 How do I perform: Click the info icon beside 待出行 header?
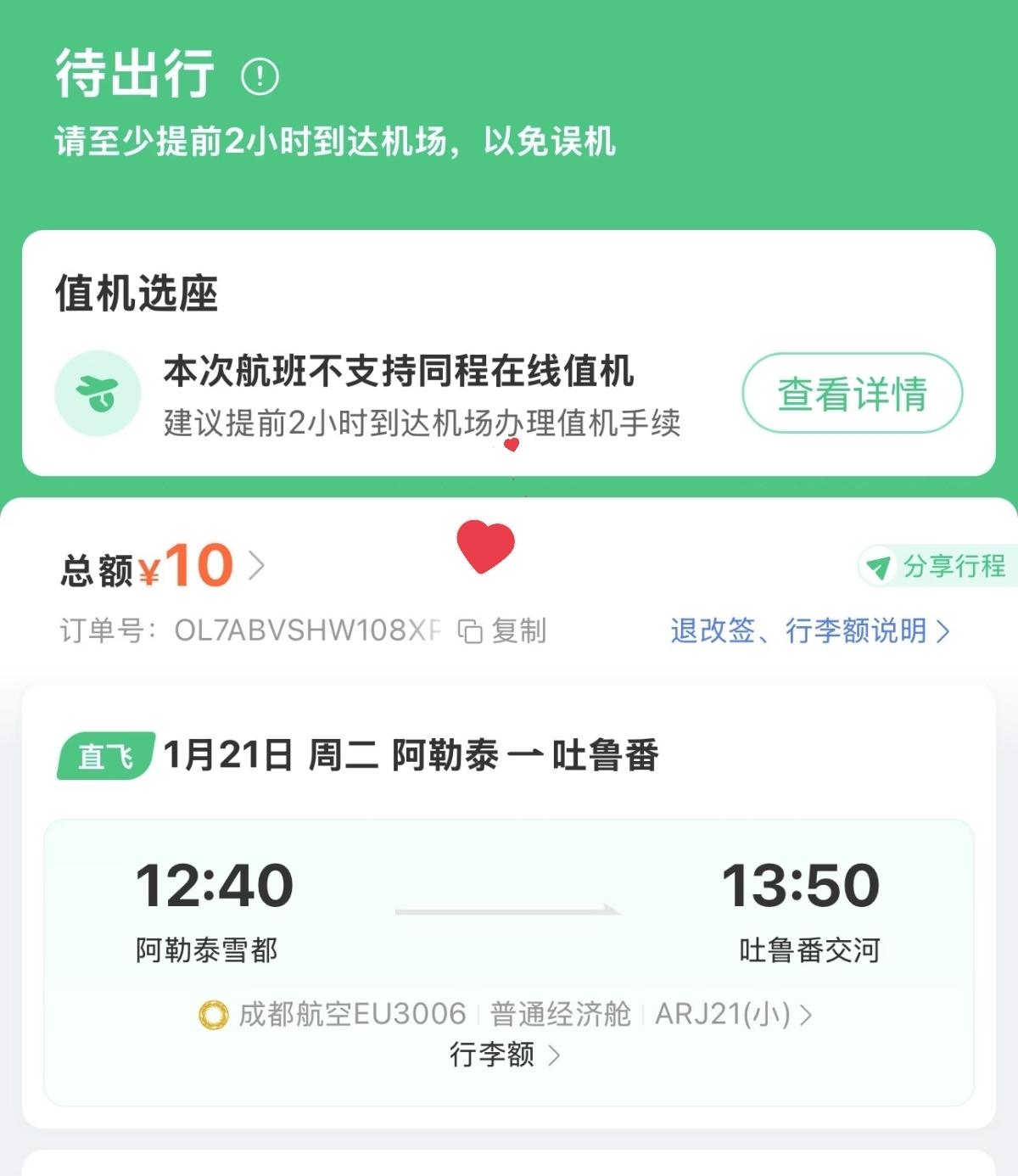pyautogui.click(x=259, y=77)
